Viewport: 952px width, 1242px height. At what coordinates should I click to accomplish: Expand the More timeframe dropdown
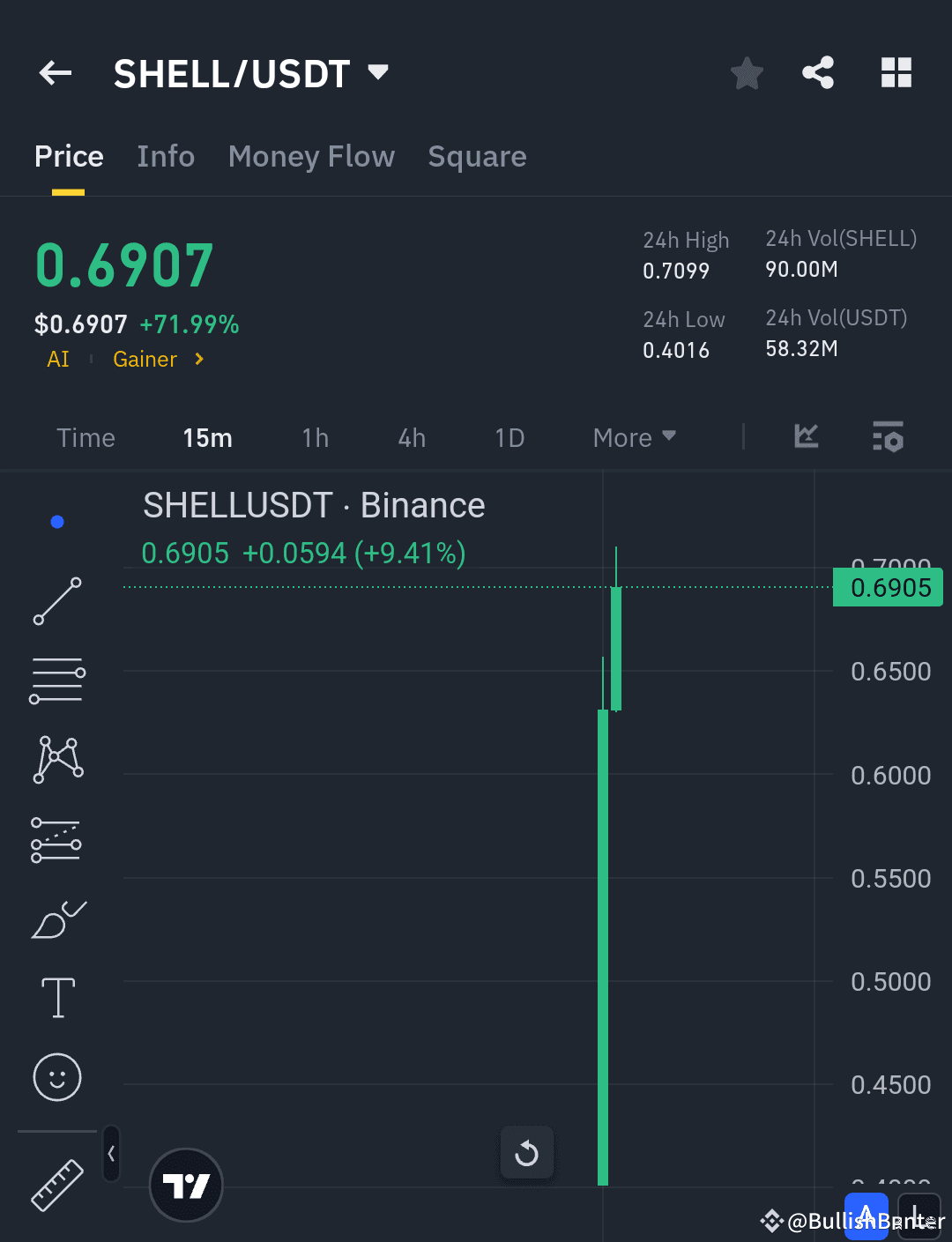click(x=633, y=437)
